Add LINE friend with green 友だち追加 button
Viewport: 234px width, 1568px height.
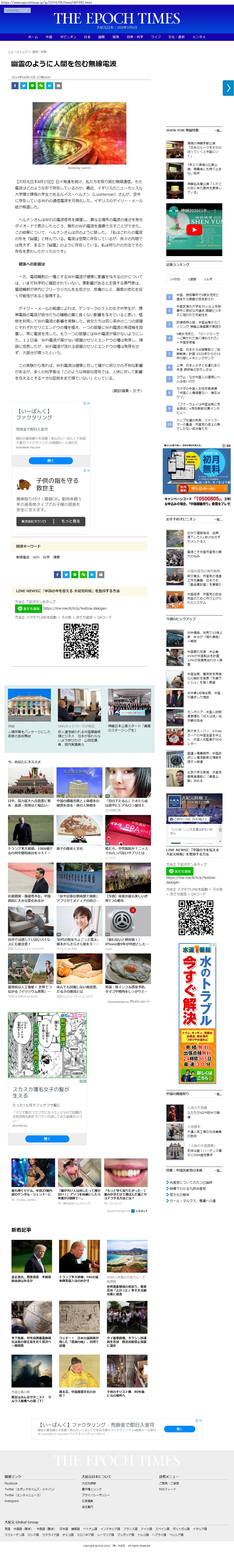tap(28, 608)
